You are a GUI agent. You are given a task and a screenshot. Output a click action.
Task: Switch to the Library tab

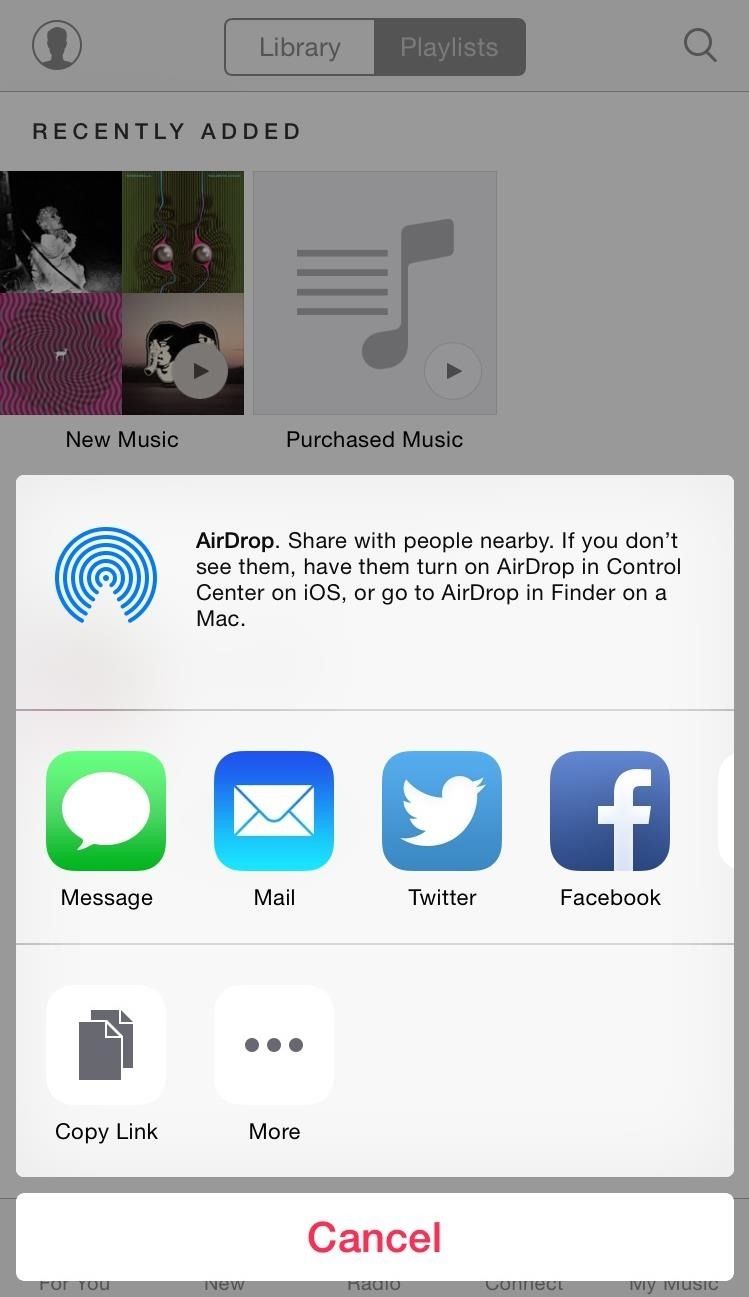[299, 46]
